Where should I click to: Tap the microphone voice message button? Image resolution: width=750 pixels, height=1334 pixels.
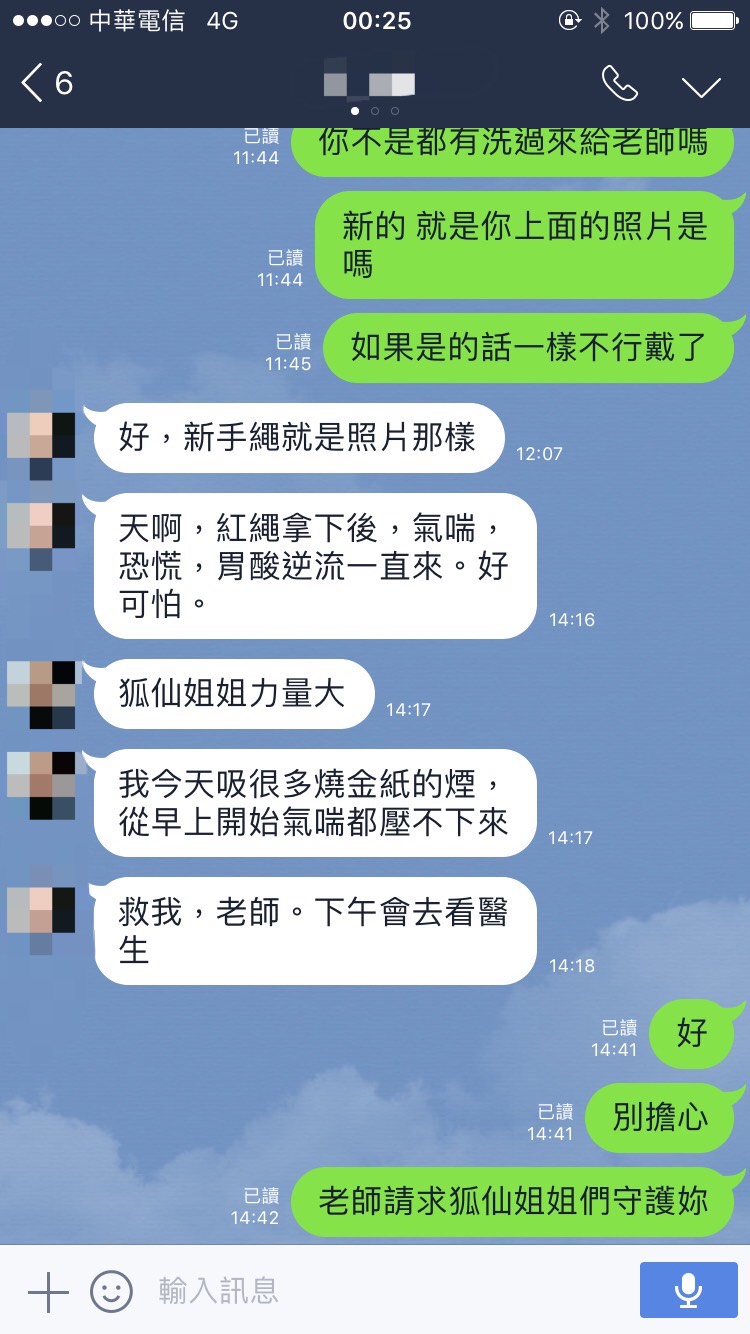pos(687,1291)
